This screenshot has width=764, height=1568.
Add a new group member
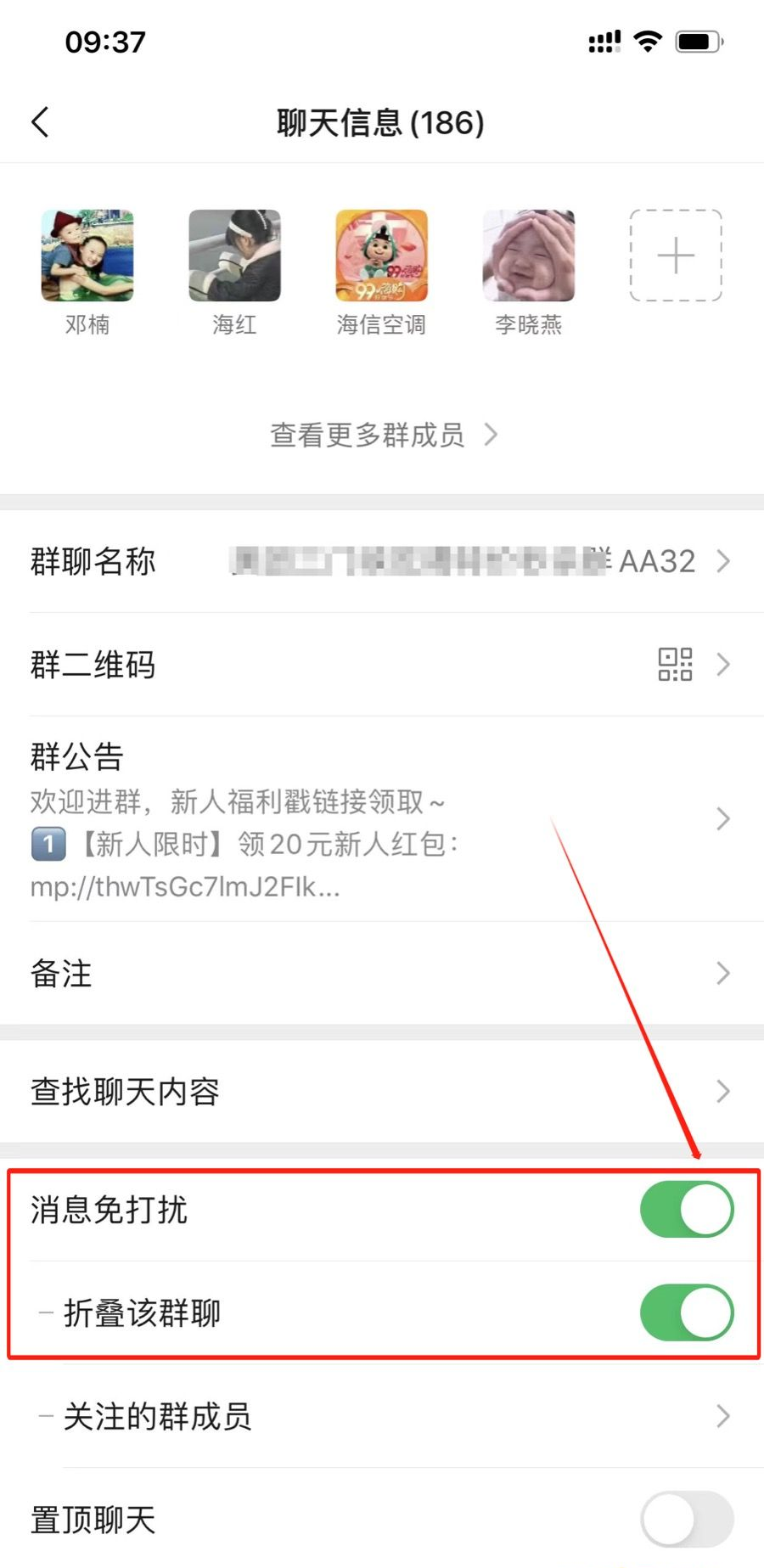pyautogui.click(x=676, y=256)
